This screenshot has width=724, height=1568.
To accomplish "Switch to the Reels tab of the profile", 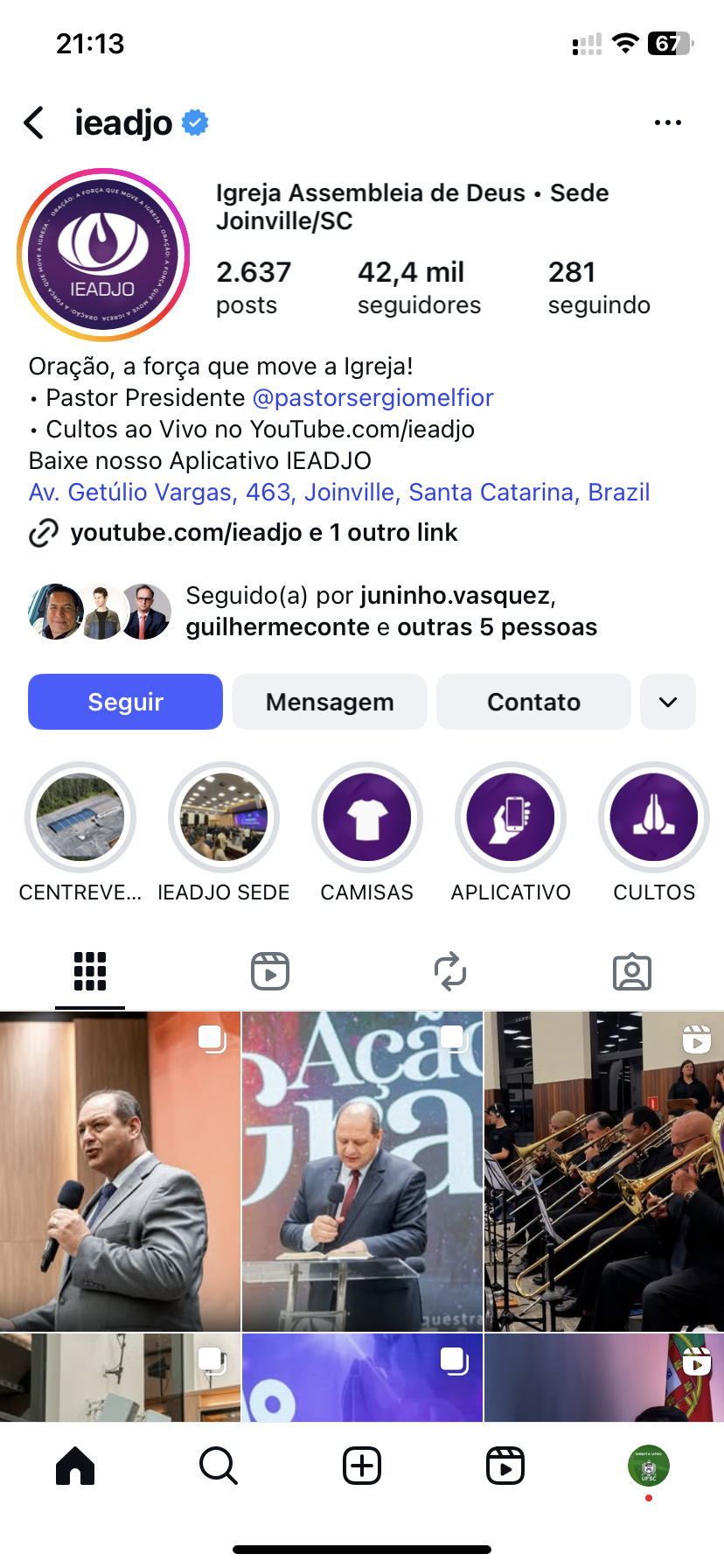I will point(270,971).
